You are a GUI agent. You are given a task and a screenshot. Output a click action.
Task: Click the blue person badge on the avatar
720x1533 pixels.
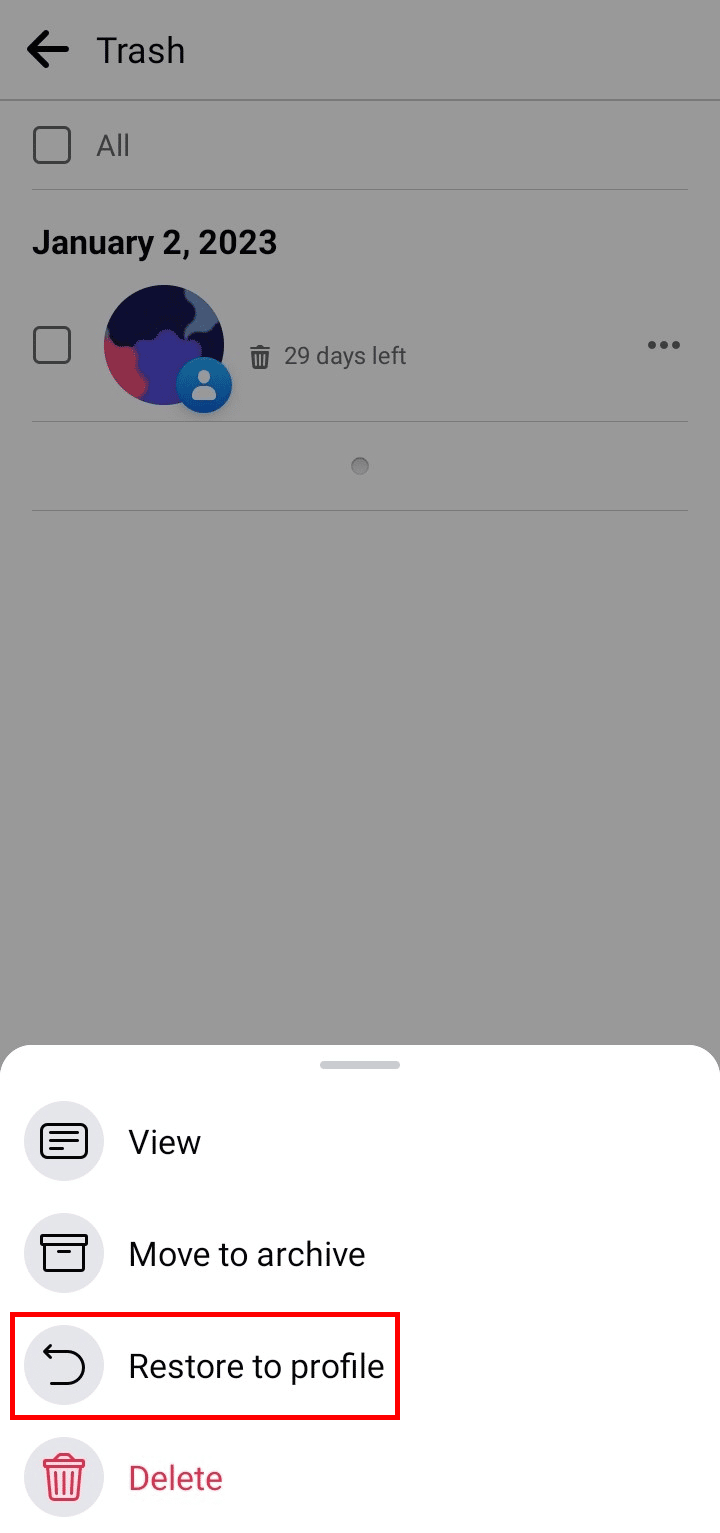pyautogui.click(x=204, y=384)
